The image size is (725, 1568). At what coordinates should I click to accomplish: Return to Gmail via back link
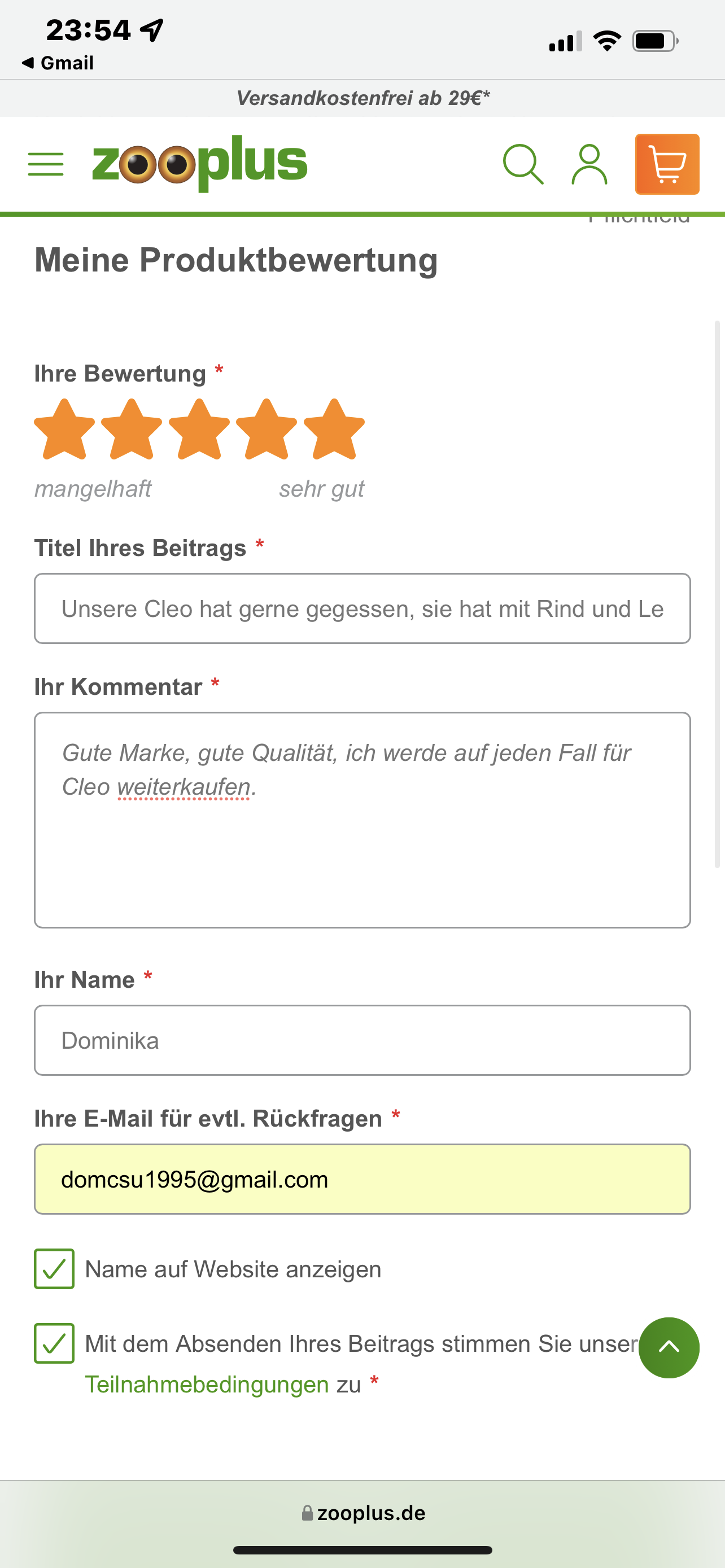click(x=58, y=63)
